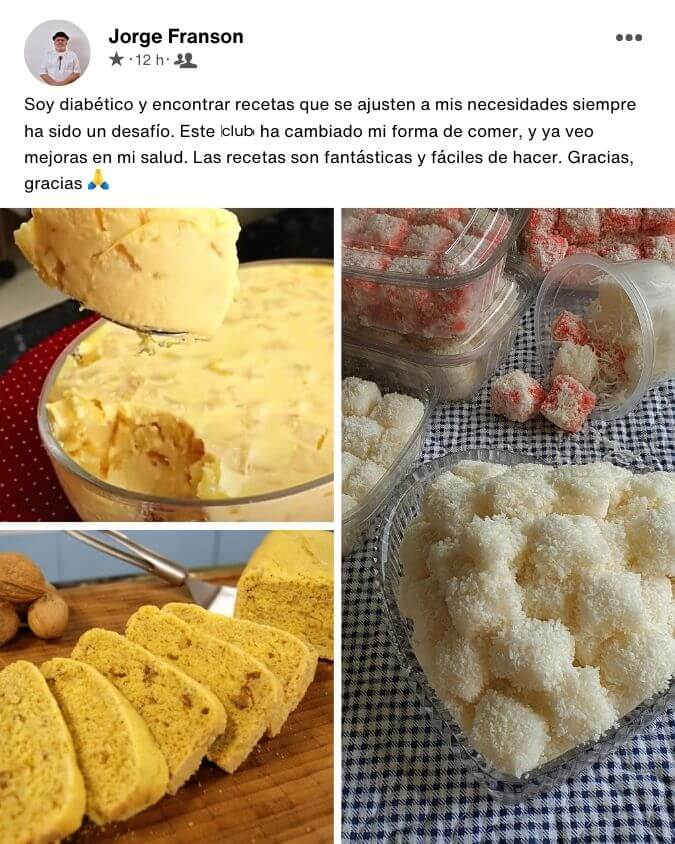Screen dimensions: 675x844
Task: Open the Jorge Franson profile name link
Action: 176,36
